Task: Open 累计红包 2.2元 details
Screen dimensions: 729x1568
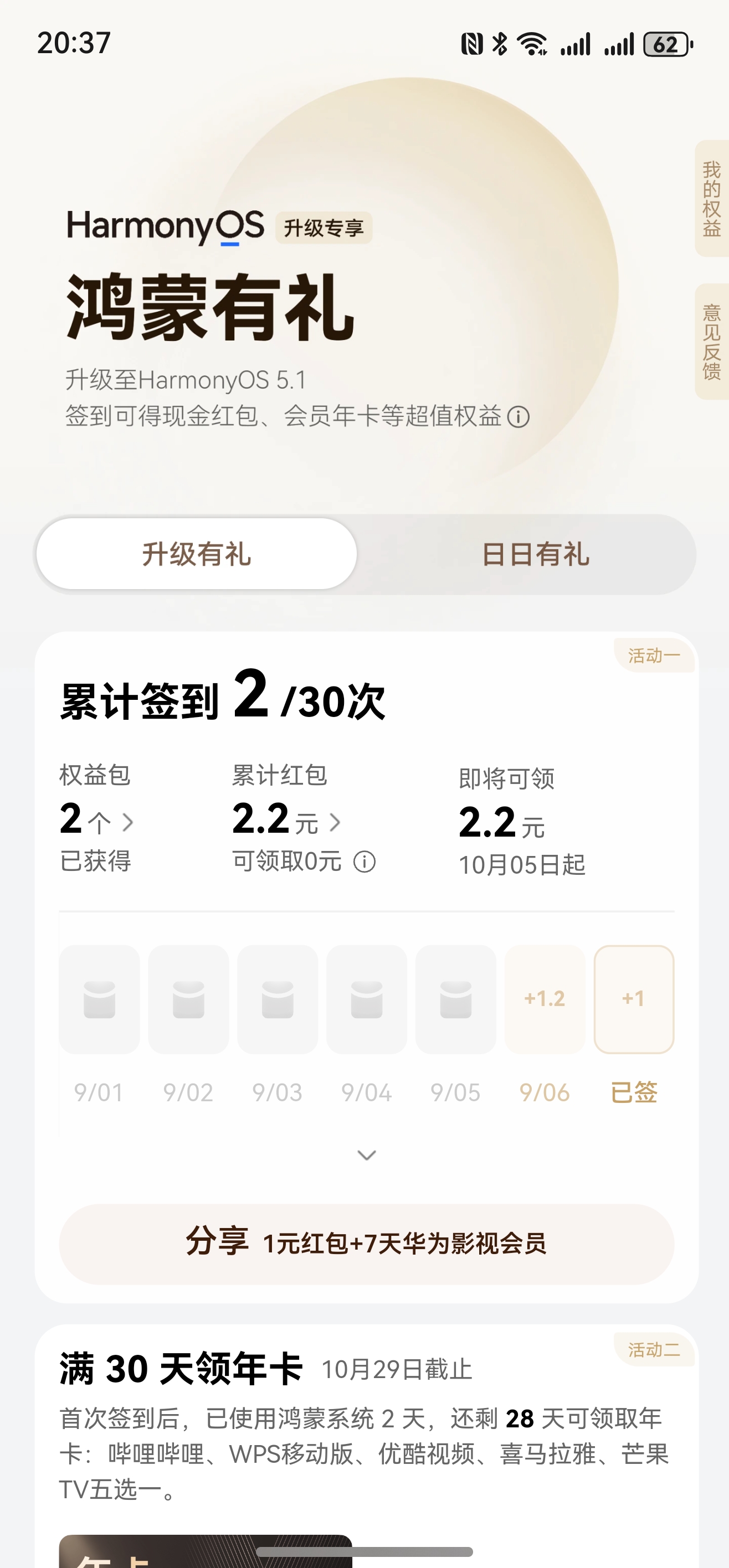Action: click(x=286, y=821)
